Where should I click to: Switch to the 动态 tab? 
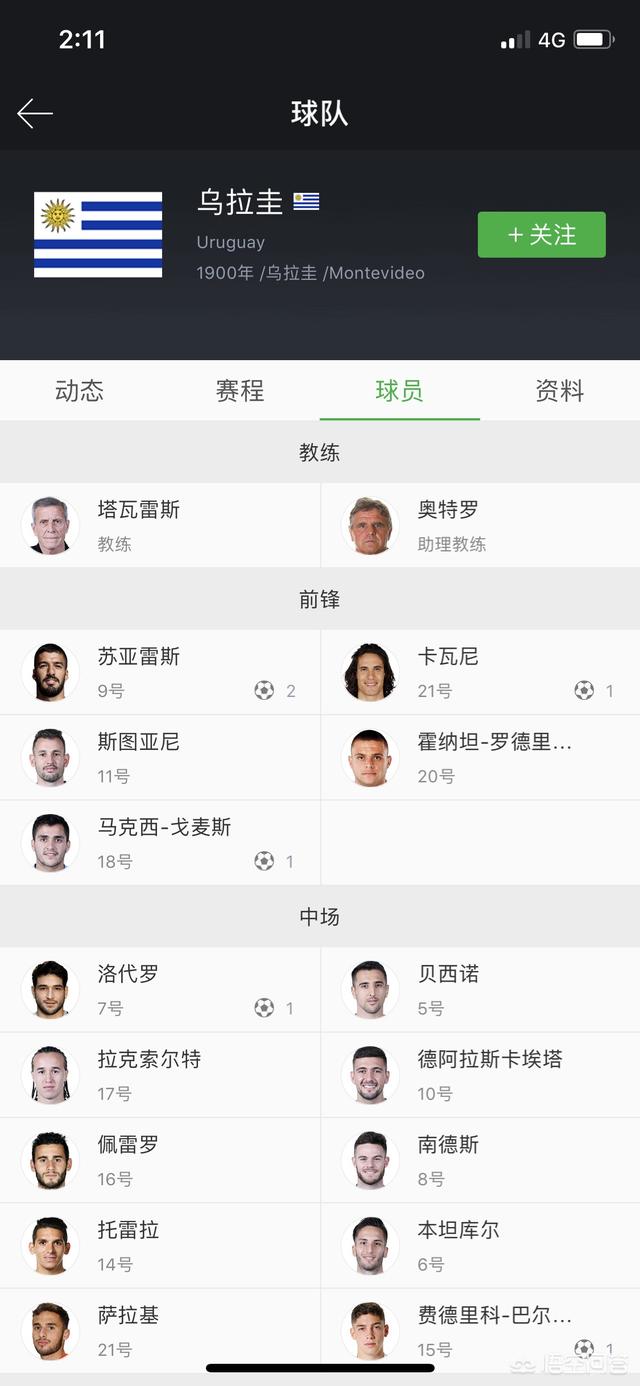[x=80, y=391]
